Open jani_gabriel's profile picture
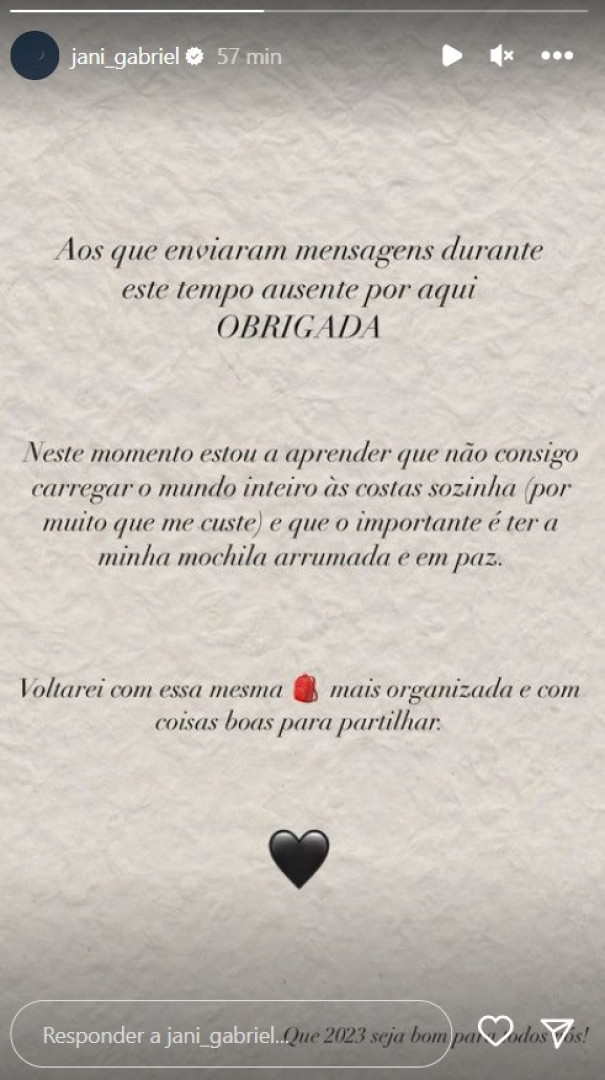Image resolution: width=605 pixels, height=1080 pixels. [34, 55]
